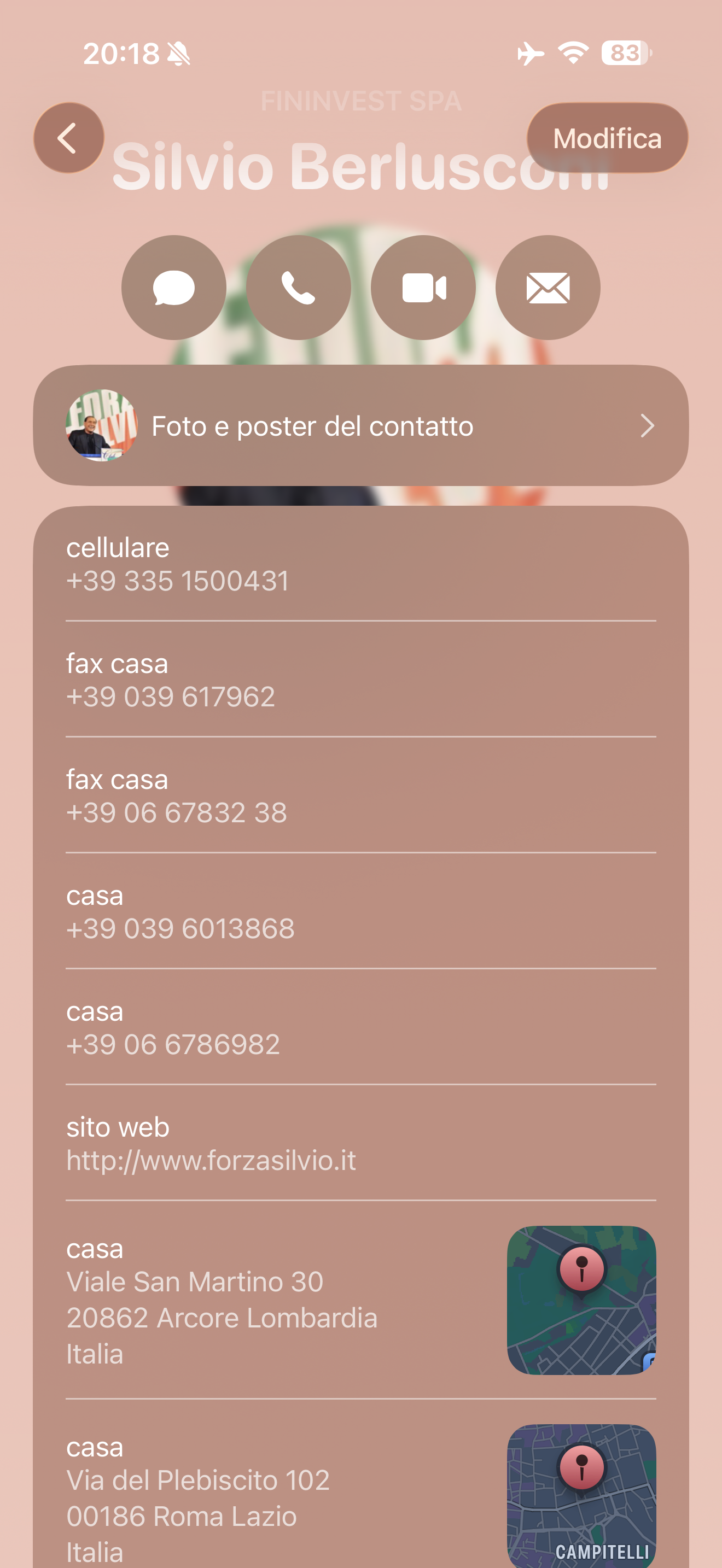
Task: Go back to the contacts list
Action: tap(68, 138)
